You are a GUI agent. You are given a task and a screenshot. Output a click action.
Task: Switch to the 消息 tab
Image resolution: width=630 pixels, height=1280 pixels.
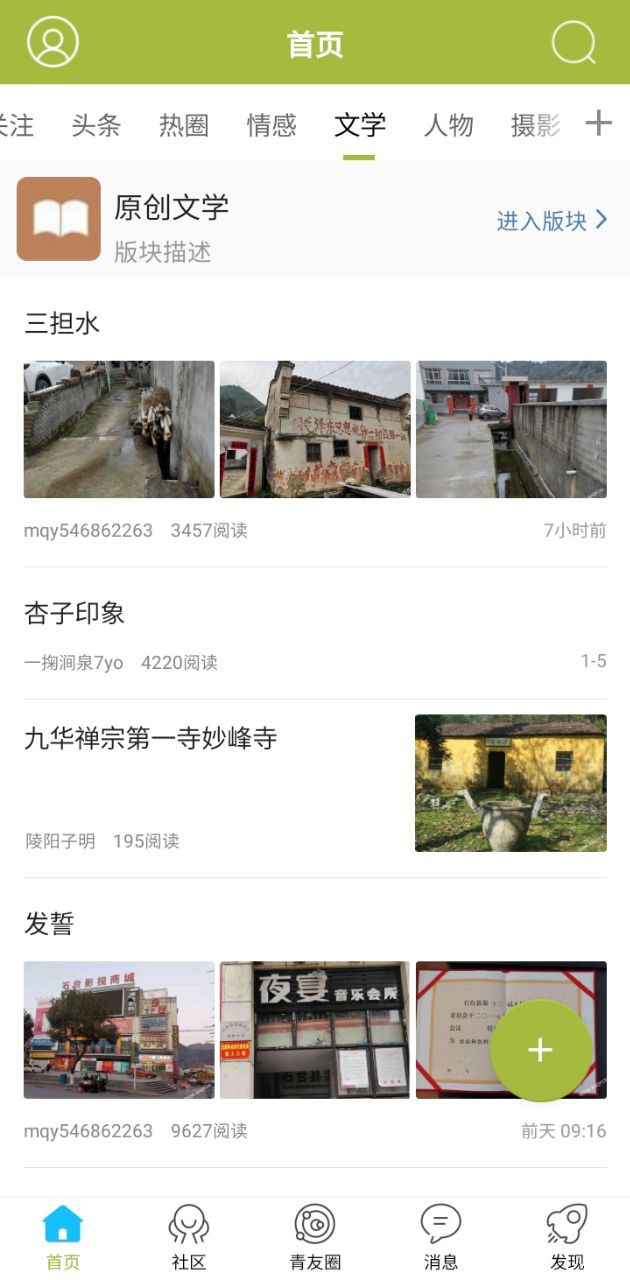[441, 1238]
